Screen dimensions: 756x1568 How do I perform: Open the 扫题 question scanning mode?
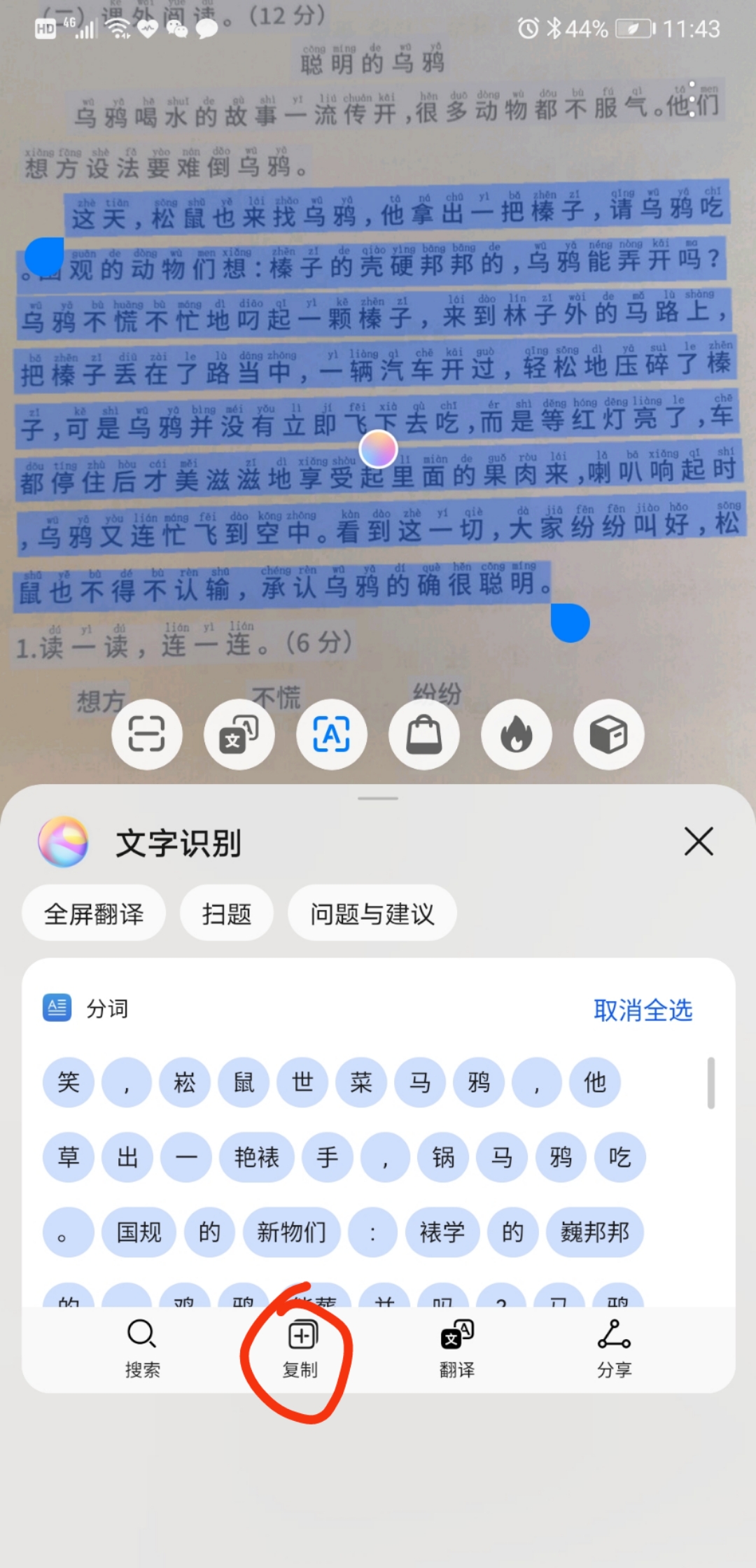point(226,912)
